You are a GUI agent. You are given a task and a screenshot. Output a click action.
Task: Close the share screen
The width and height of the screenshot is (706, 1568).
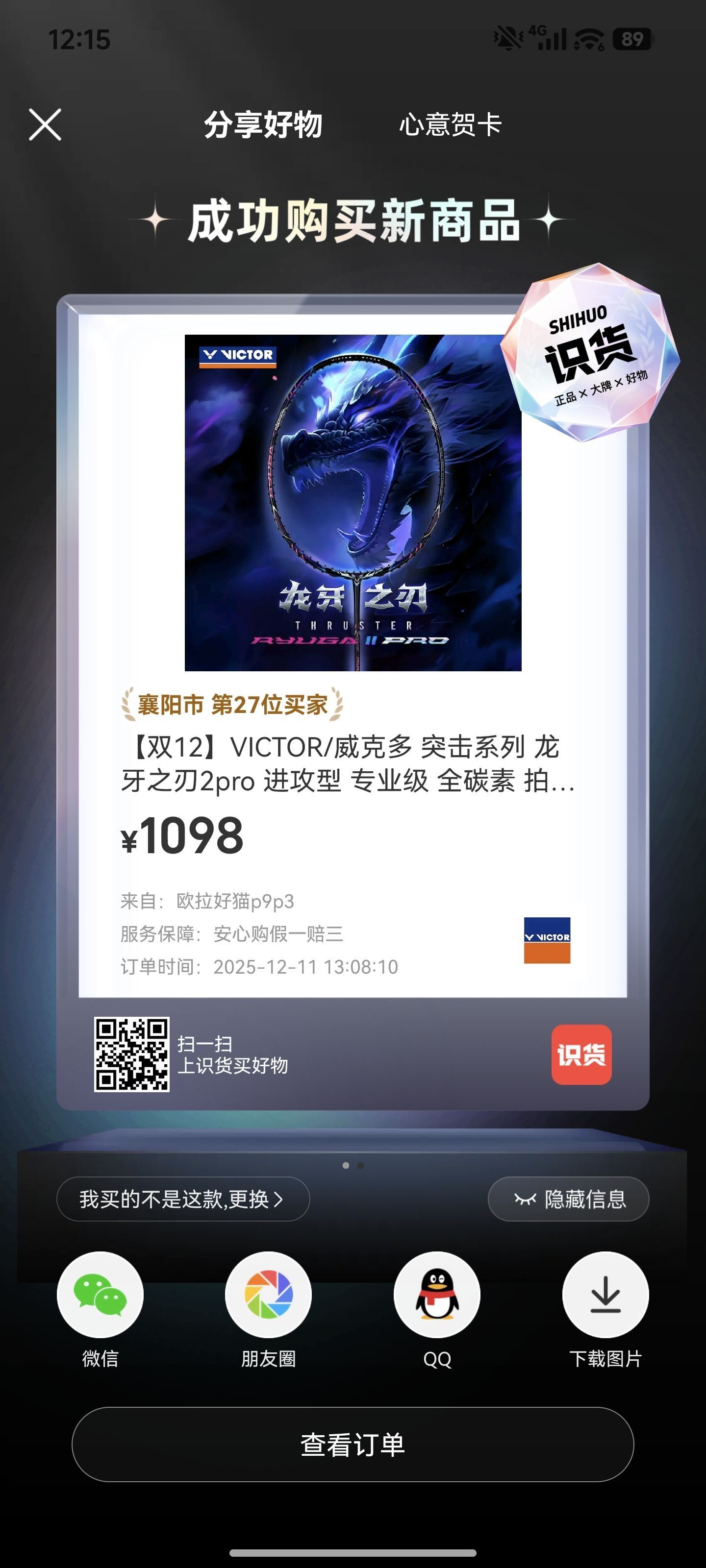coord(45,125)
